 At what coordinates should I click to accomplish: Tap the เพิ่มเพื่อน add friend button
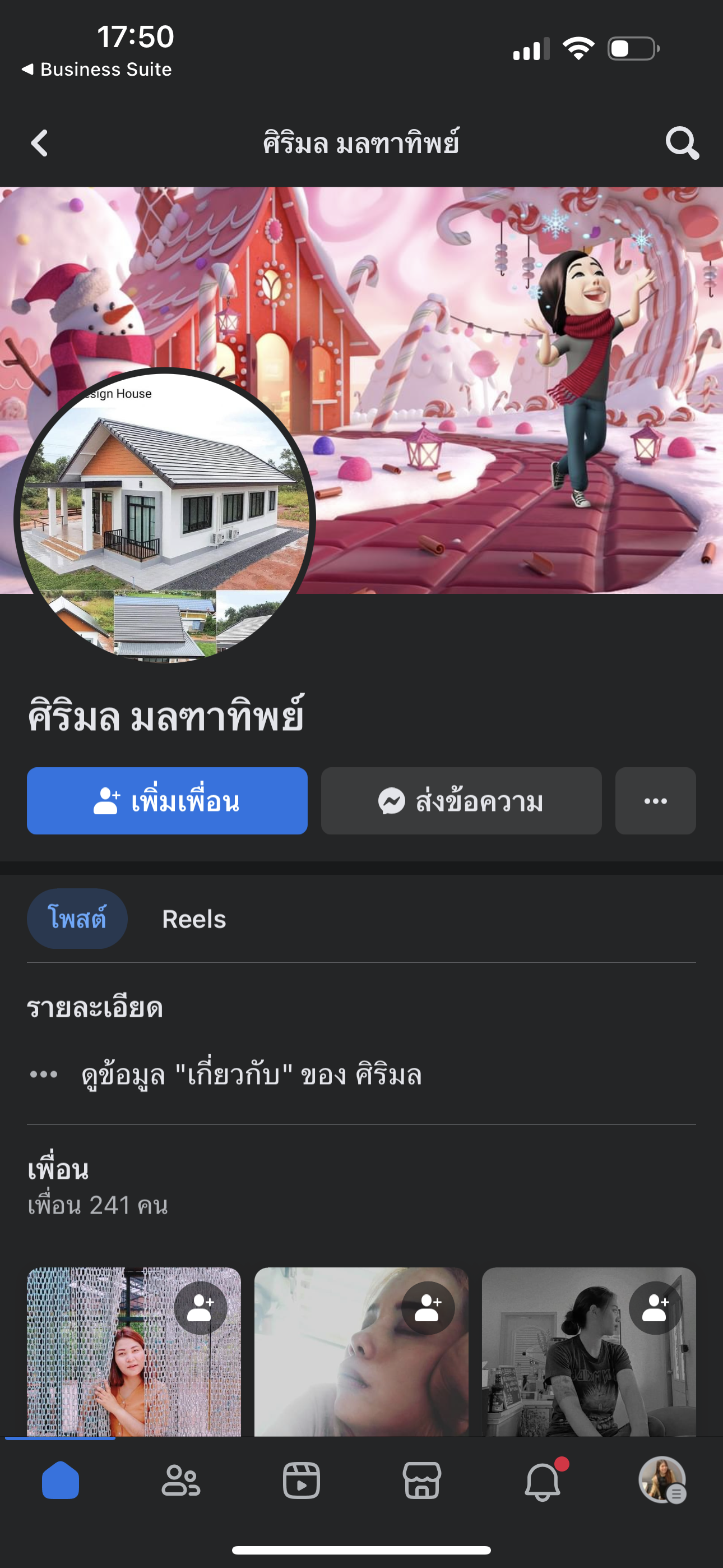point(167,800)
